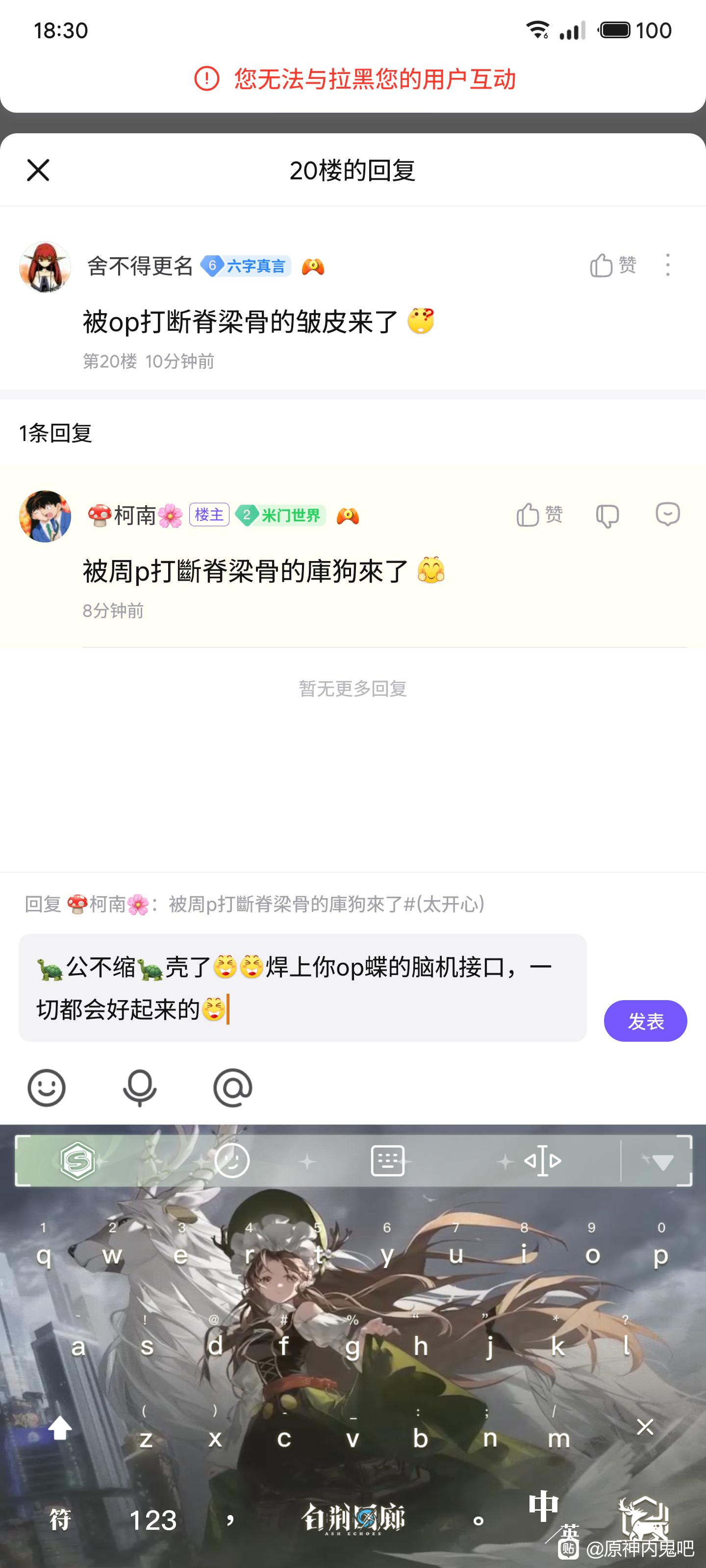Viewport: 706px width, 1568px height.
Task: Open cursor movement tool on keyboard
Action: (x=542, y=1161)
